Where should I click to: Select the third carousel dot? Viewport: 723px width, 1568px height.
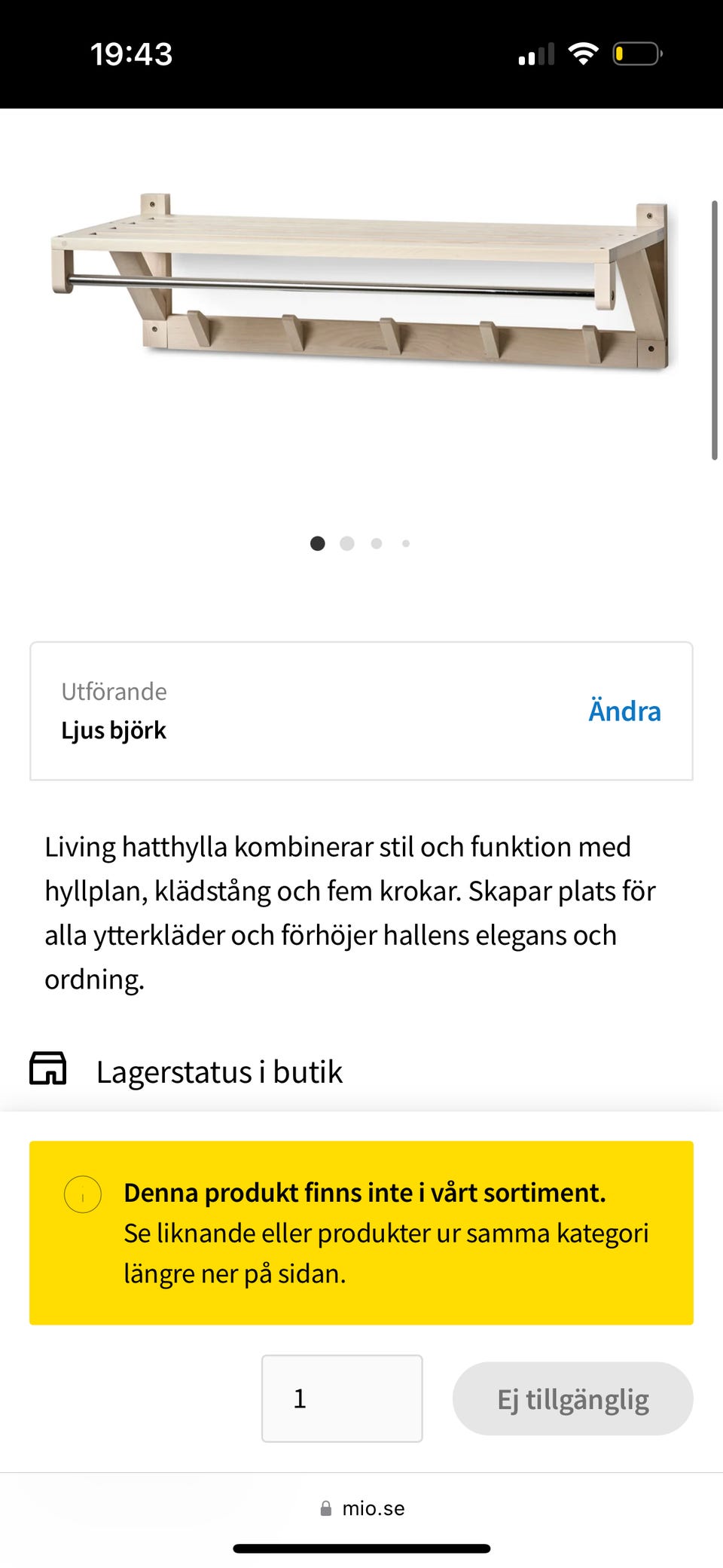(377, 543)
